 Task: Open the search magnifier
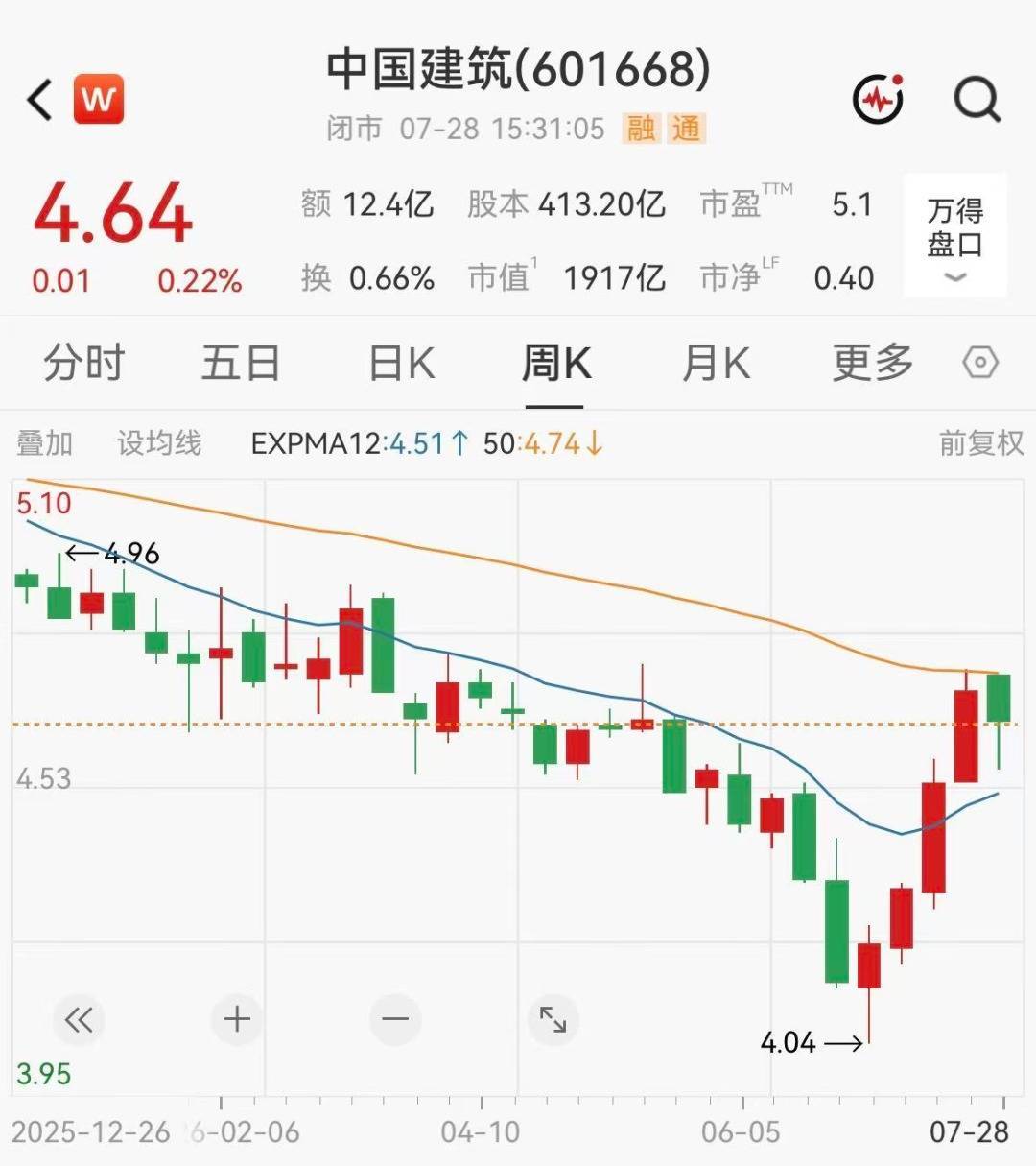(977, 99)
